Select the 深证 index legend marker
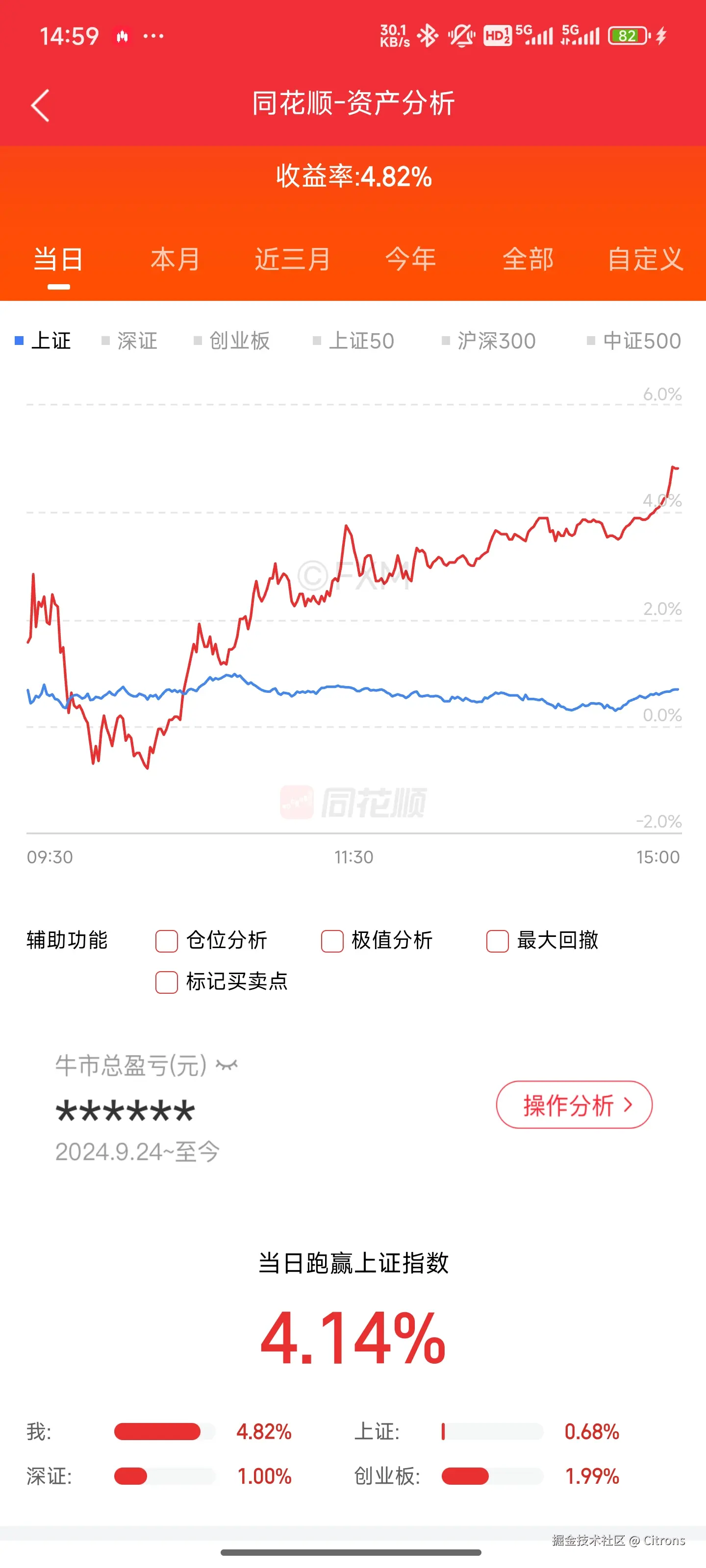The width and height of the screenshot is (706, 1568). [x=105, y=342]
